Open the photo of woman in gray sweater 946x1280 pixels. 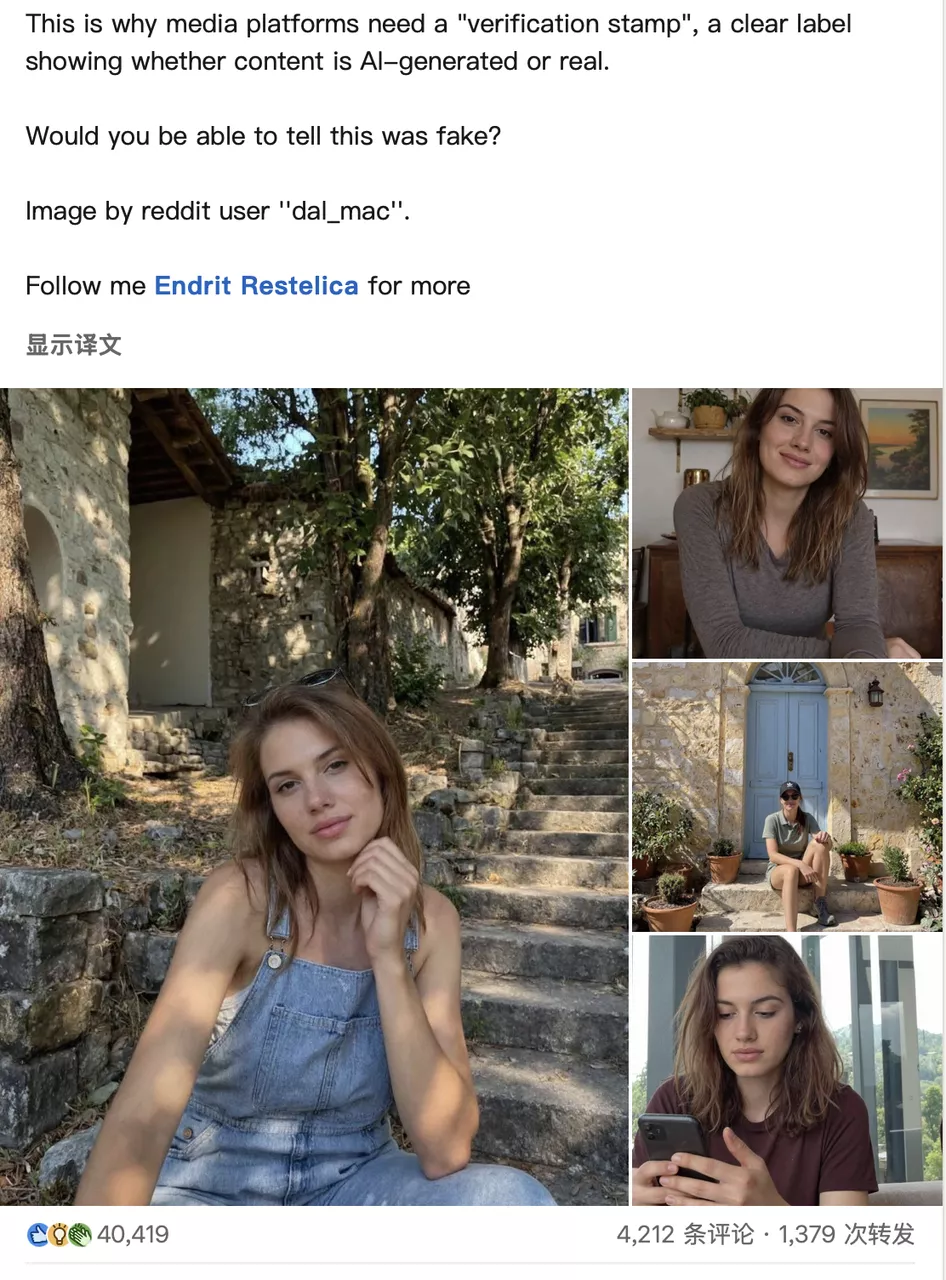(x=787, y=523)
